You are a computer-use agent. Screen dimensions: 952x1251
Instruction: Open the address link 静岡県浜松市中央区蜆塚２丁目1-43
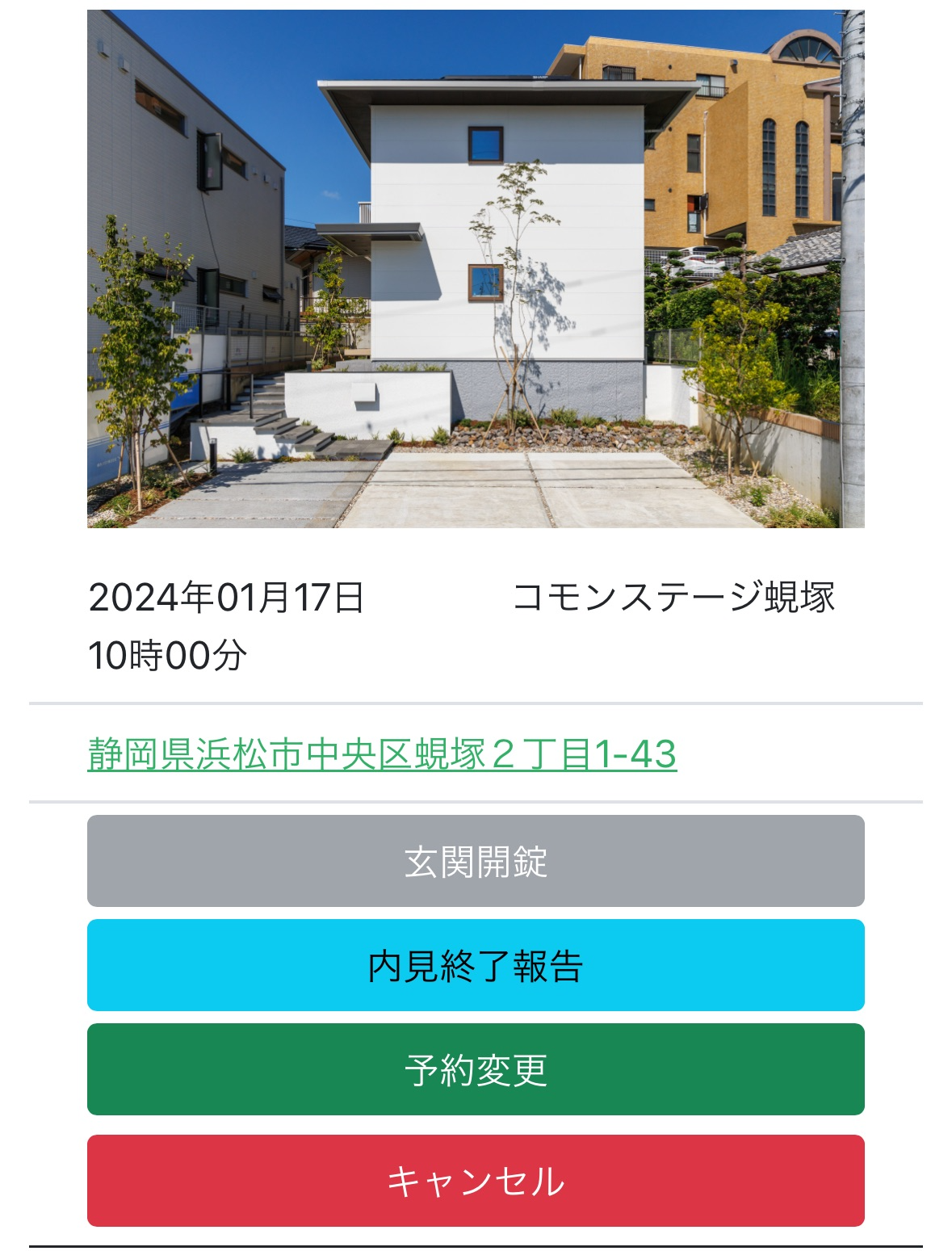tap(382, 754)
